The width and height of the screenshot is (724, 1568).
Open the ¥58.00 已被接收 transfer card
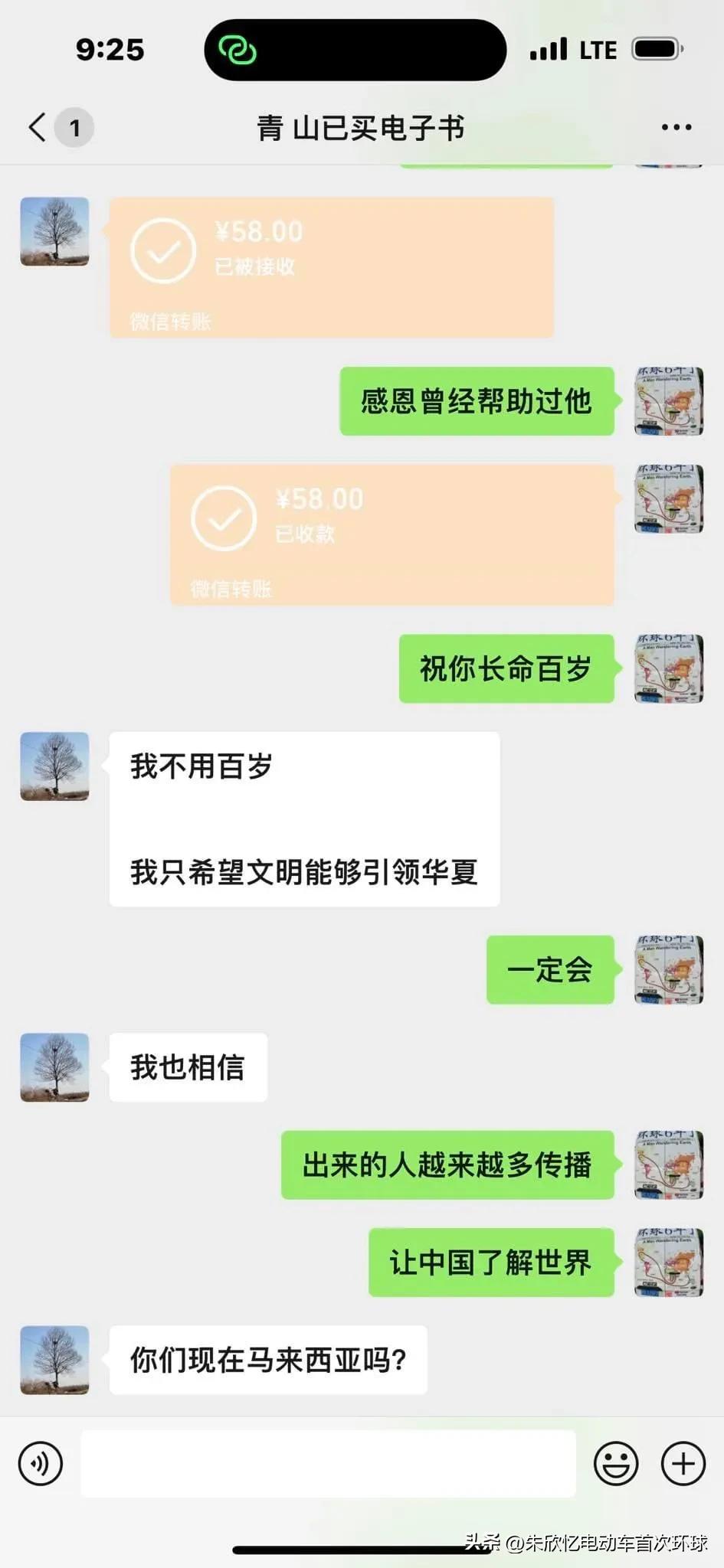[x=331, y=266]
